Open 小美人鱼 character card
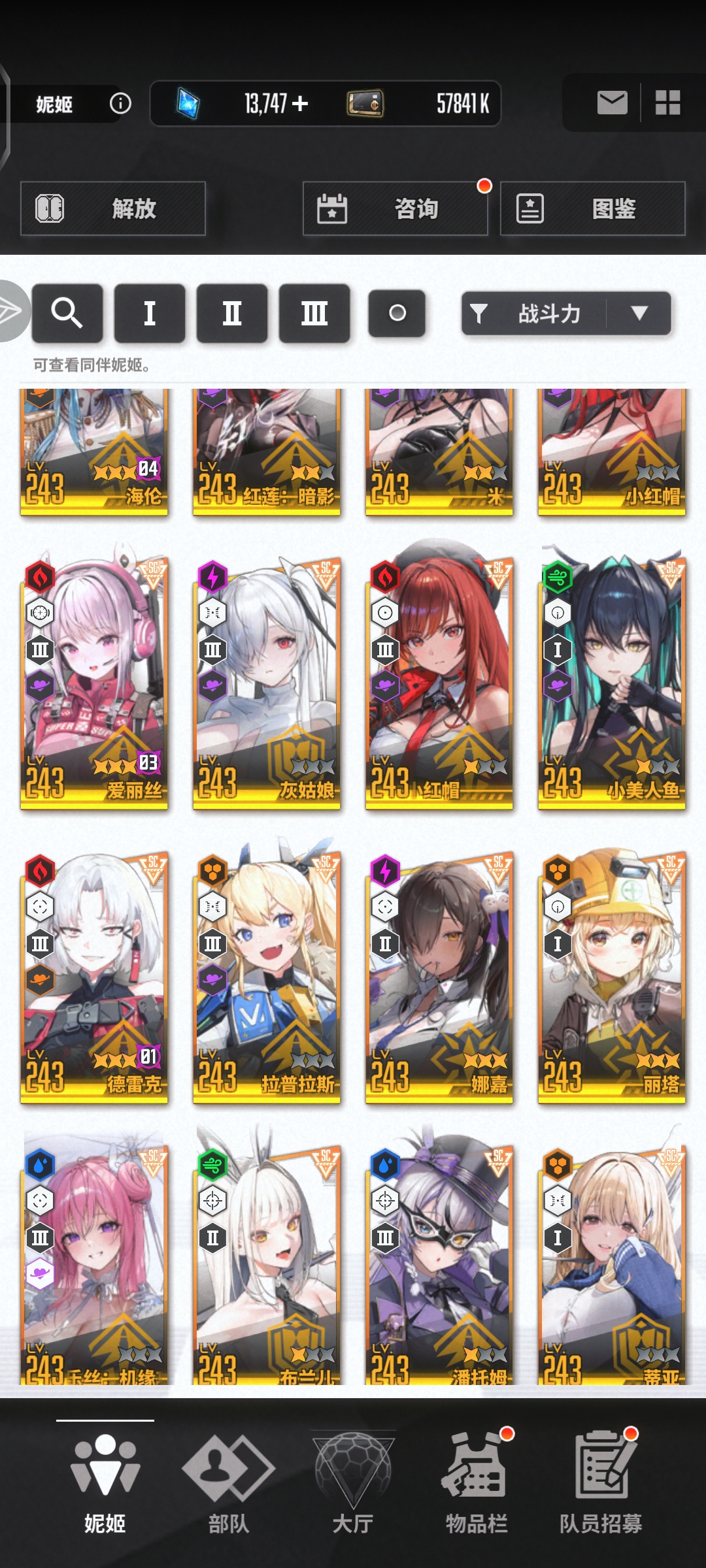This screenshot has height=1568, width=706. pos(611,679)
